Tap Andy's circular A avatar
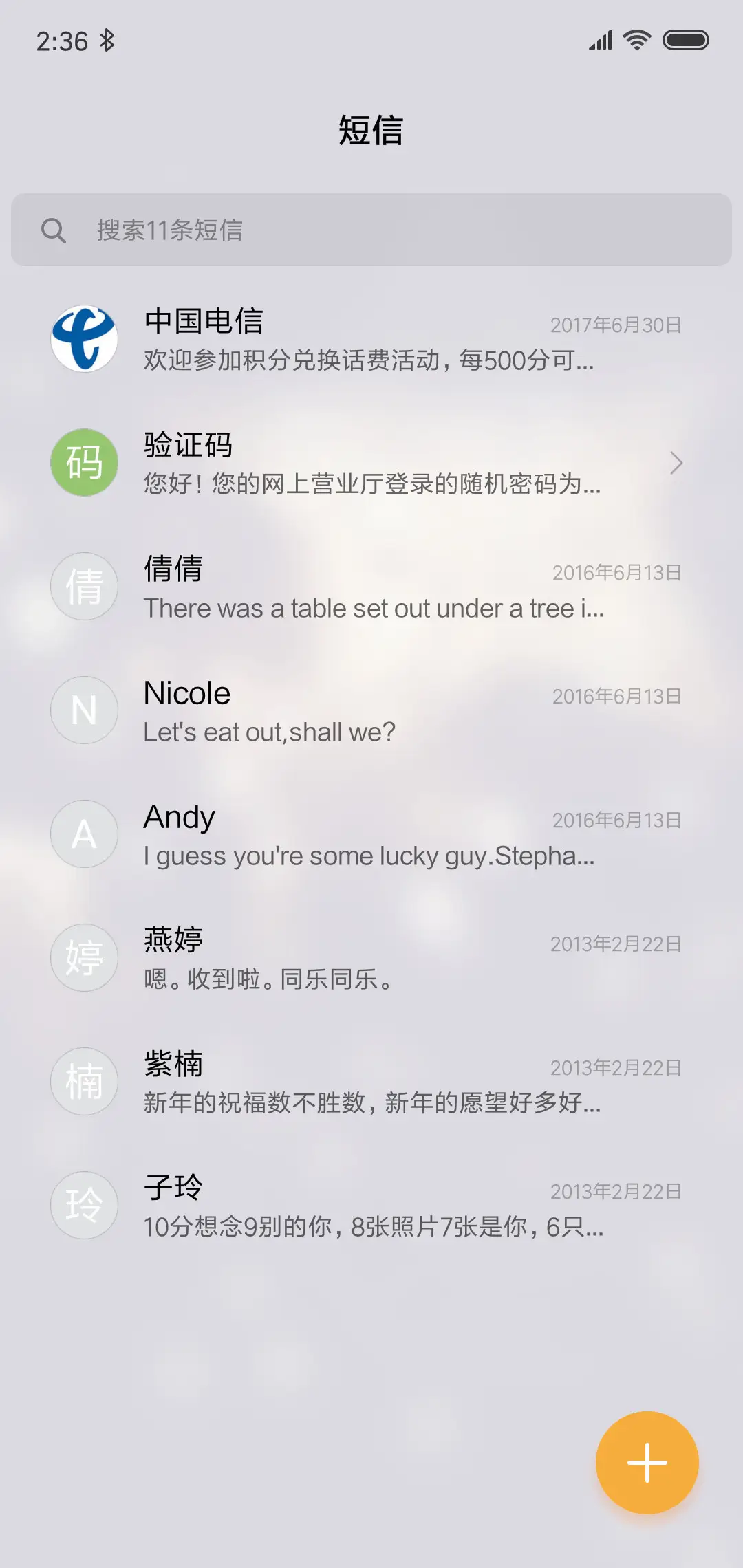Image resolution: width=743 pixels, height=1568 pixels. coord(84,834)
